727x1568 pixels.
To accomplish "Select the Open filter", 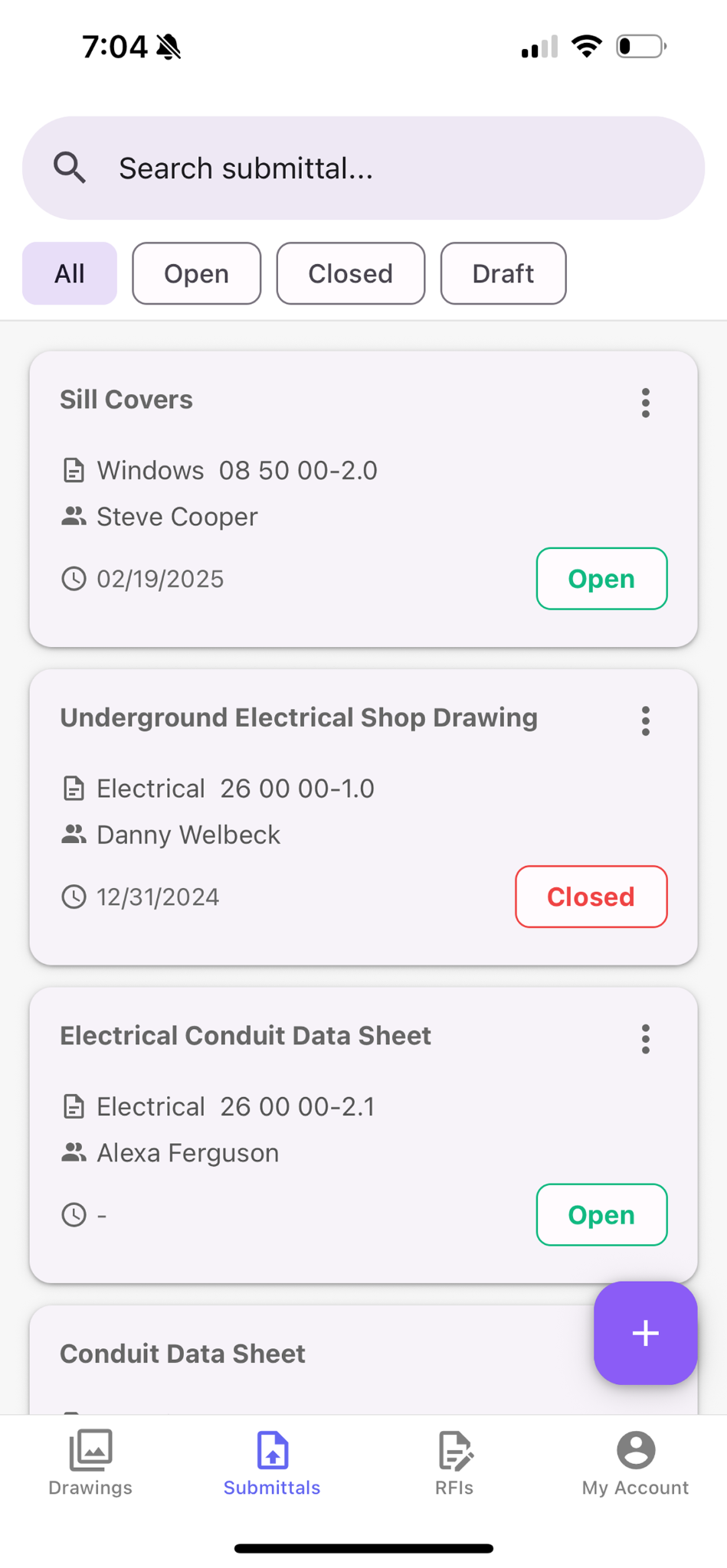I will click(196, 273).
